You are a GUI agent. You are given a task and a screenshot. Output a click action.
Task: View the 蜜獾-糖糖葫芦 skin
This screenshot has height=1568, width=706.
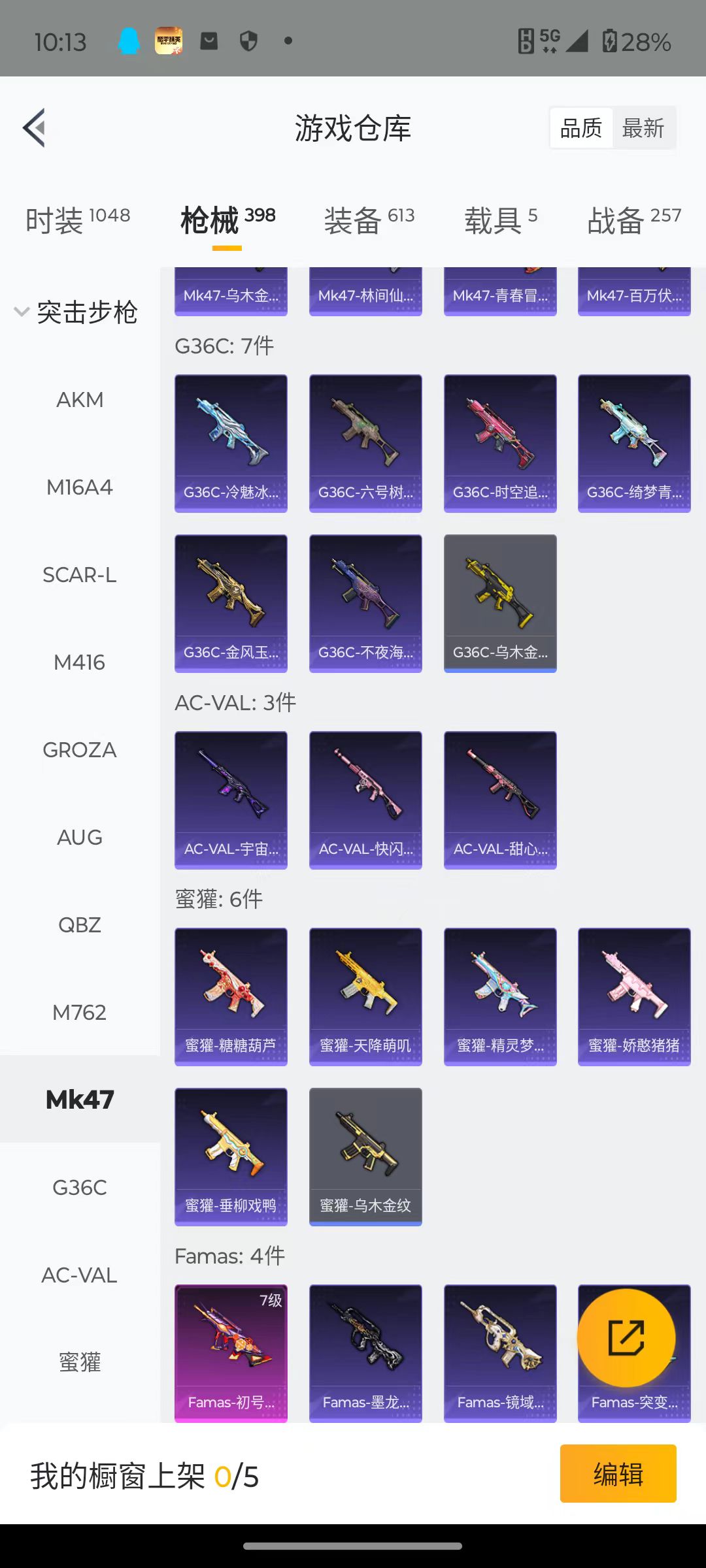(231, 997)
